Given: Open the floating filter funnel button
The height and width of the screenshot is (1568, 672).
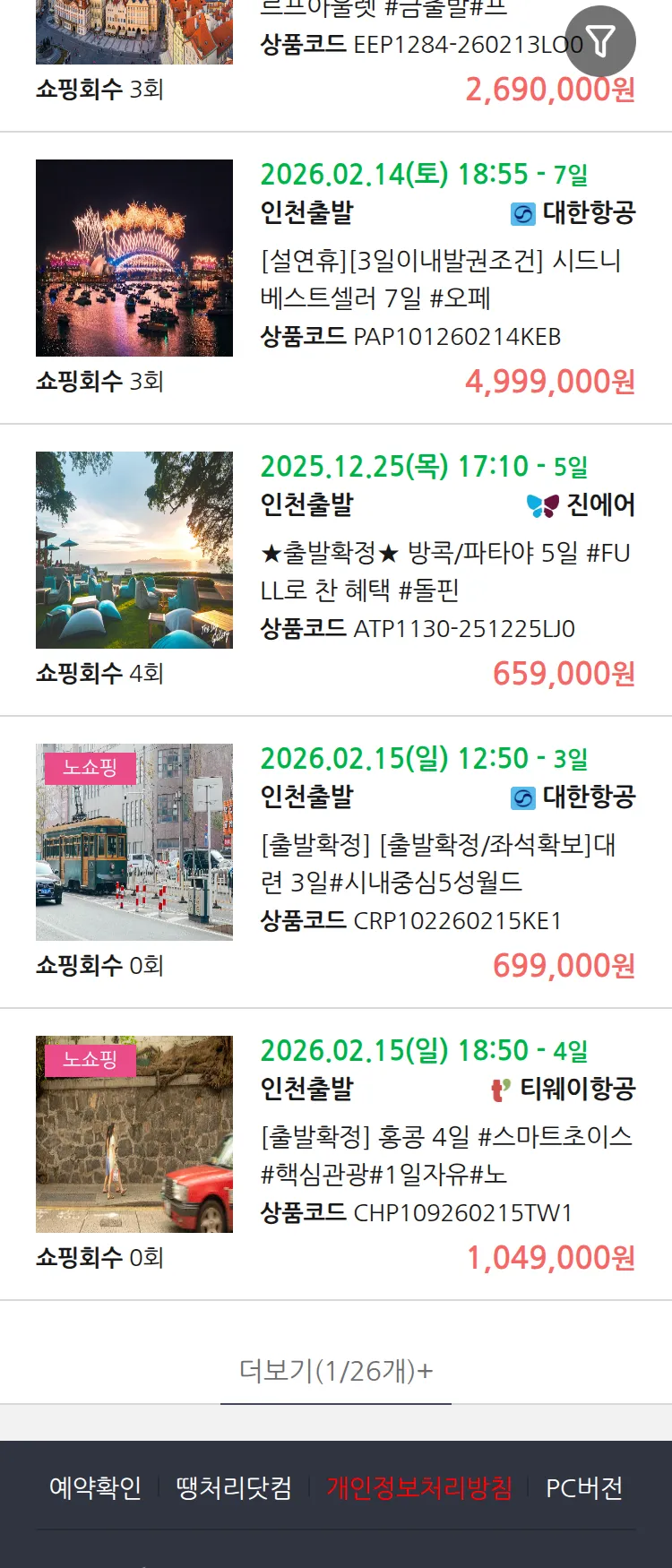Looking at the screenshot, I should pos(600,41).
